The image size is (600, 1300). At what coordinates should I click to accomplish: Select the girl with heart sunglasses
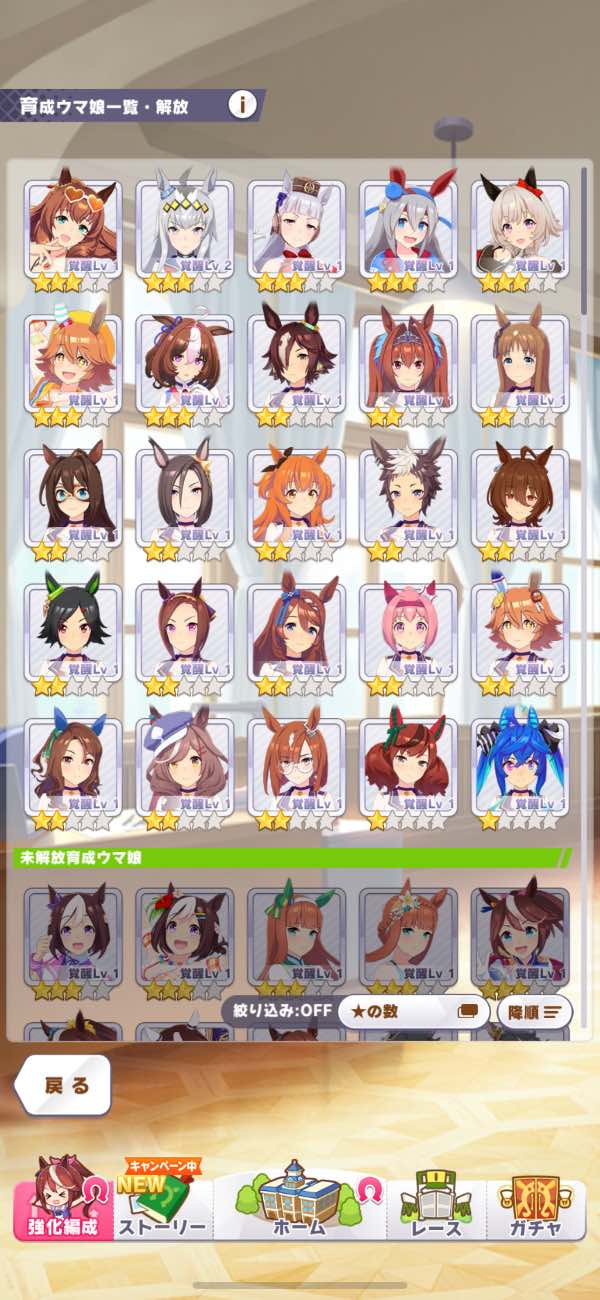(x=72, y=227)
